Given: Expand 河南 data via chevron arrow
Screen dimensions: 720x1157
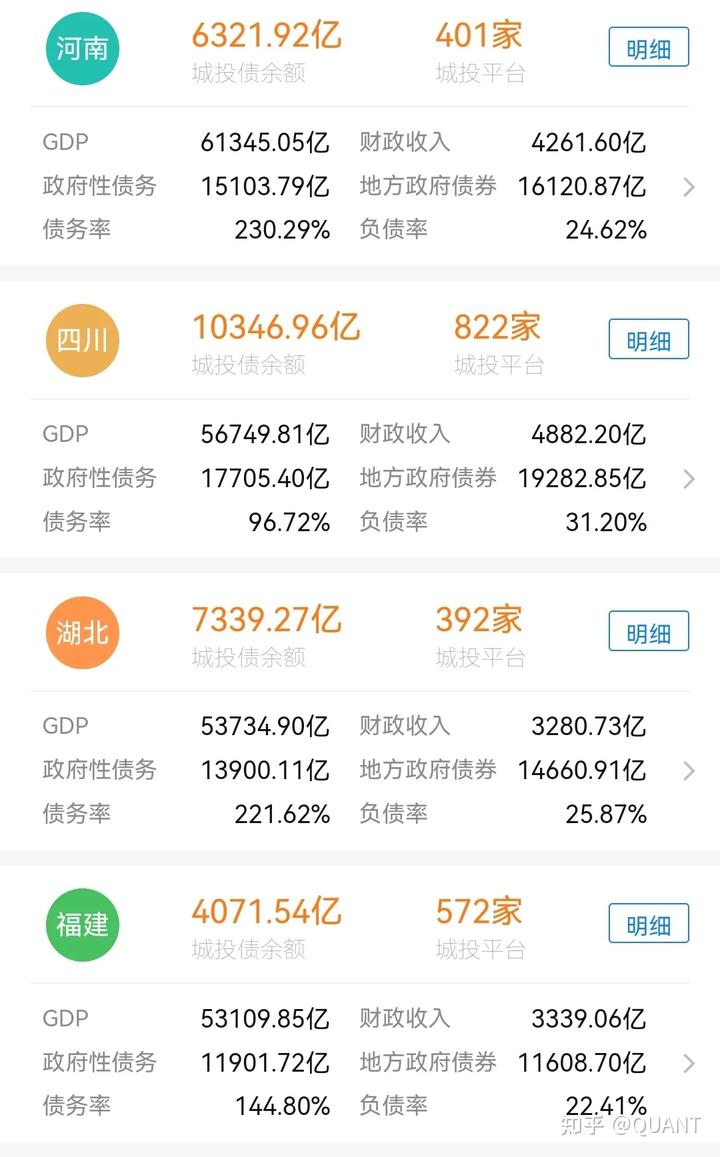Looking at the screenshot, I should 689,187.
